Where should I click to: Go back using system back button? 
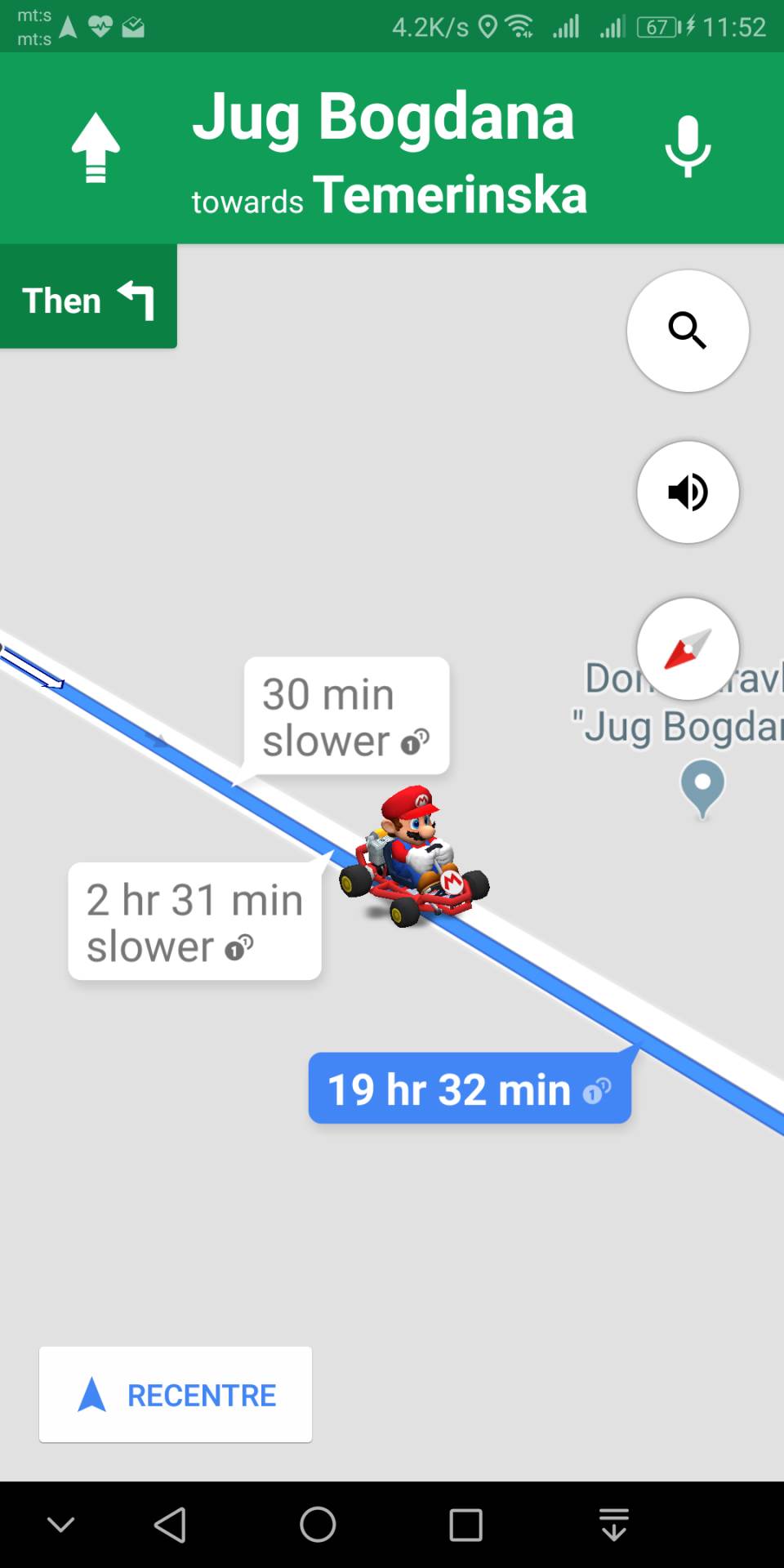coord(170,1525)
